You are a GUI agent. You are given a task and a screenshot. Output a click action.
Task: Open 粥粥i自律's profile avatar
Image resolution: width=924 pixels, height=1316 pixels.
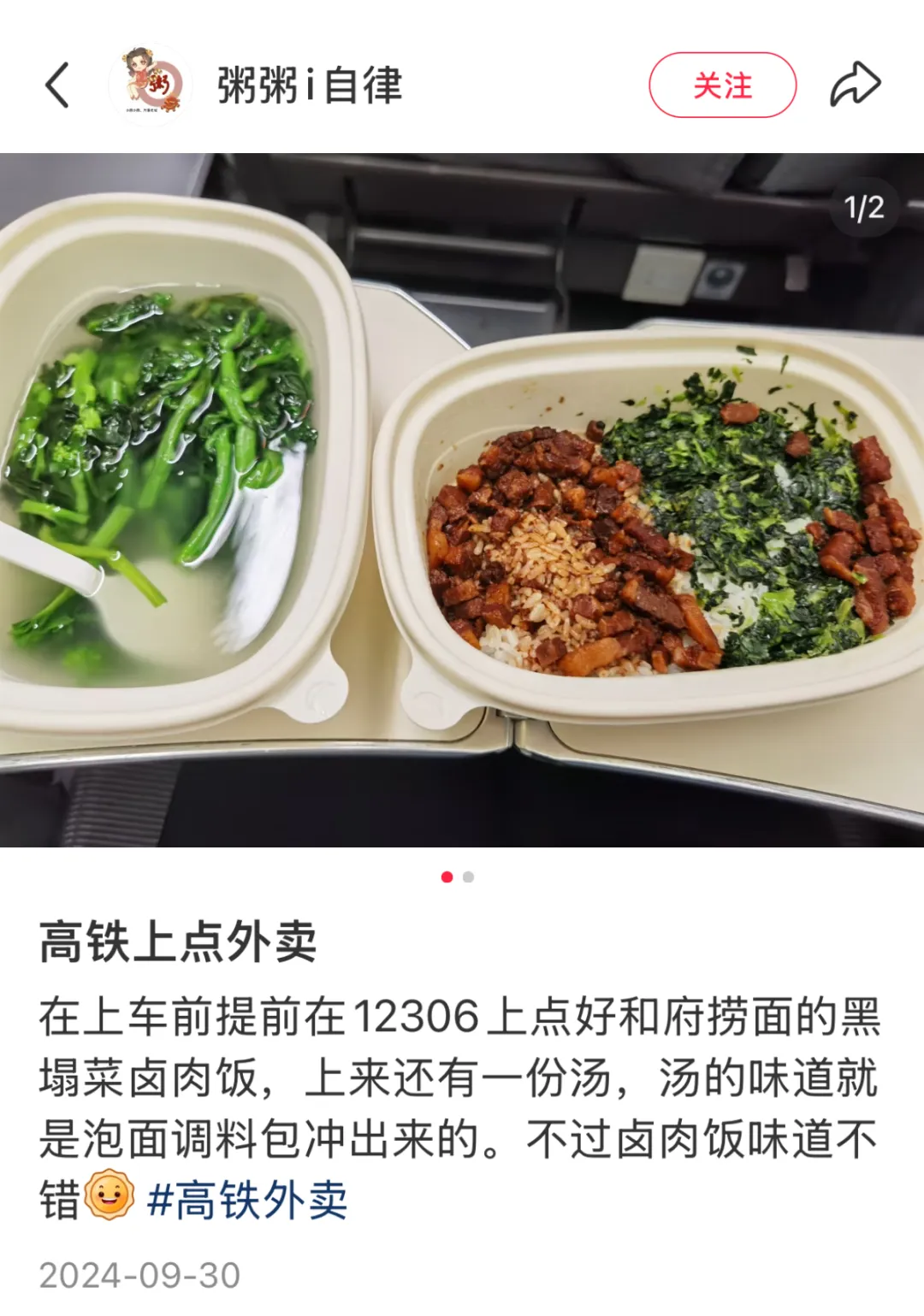(151, 85)
